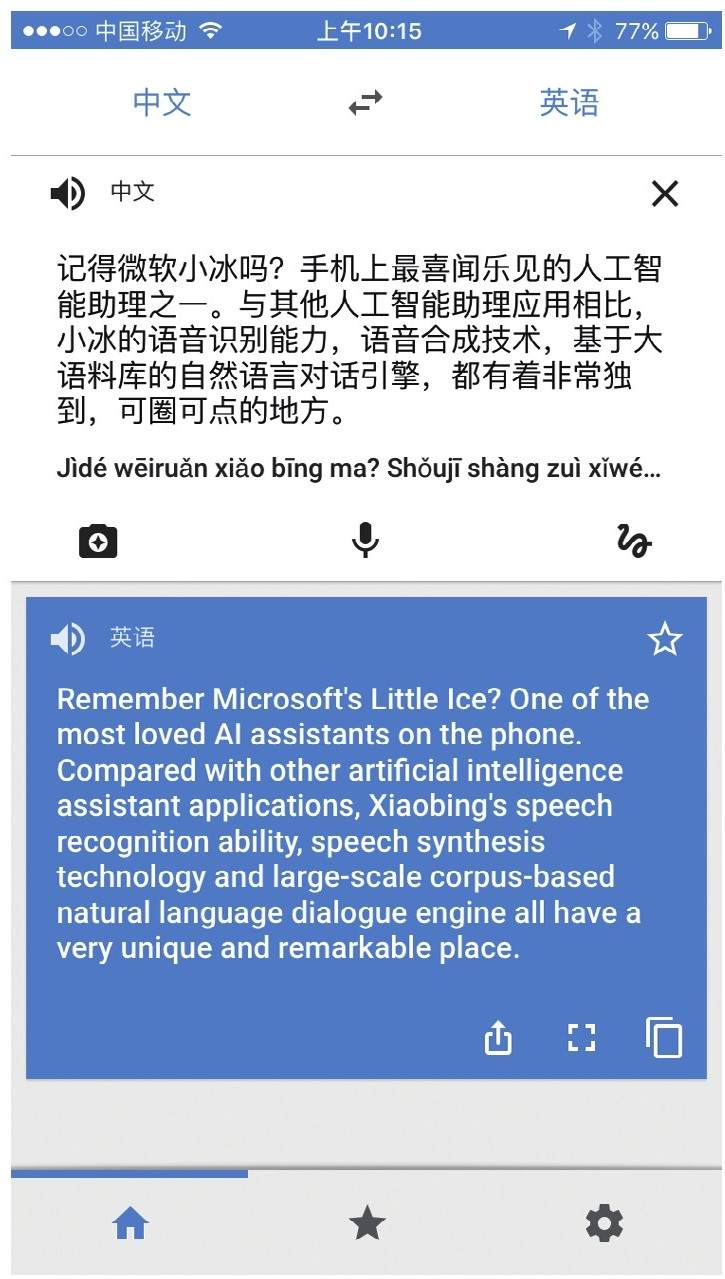Star this translation to save it
Viewport: 725px width, 1279px height.
click(x=665, y=638)
